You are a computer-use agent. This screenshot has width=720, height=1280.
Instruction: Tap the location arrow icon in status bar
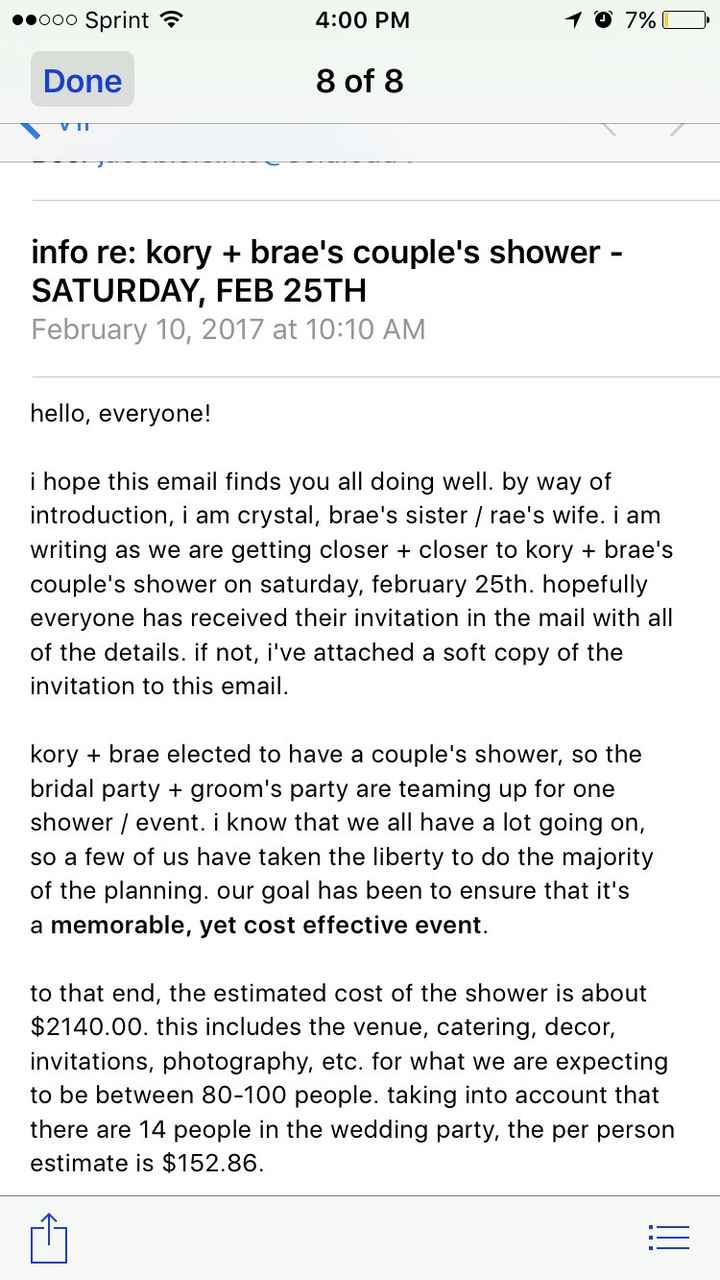click(x=572, y=18)
